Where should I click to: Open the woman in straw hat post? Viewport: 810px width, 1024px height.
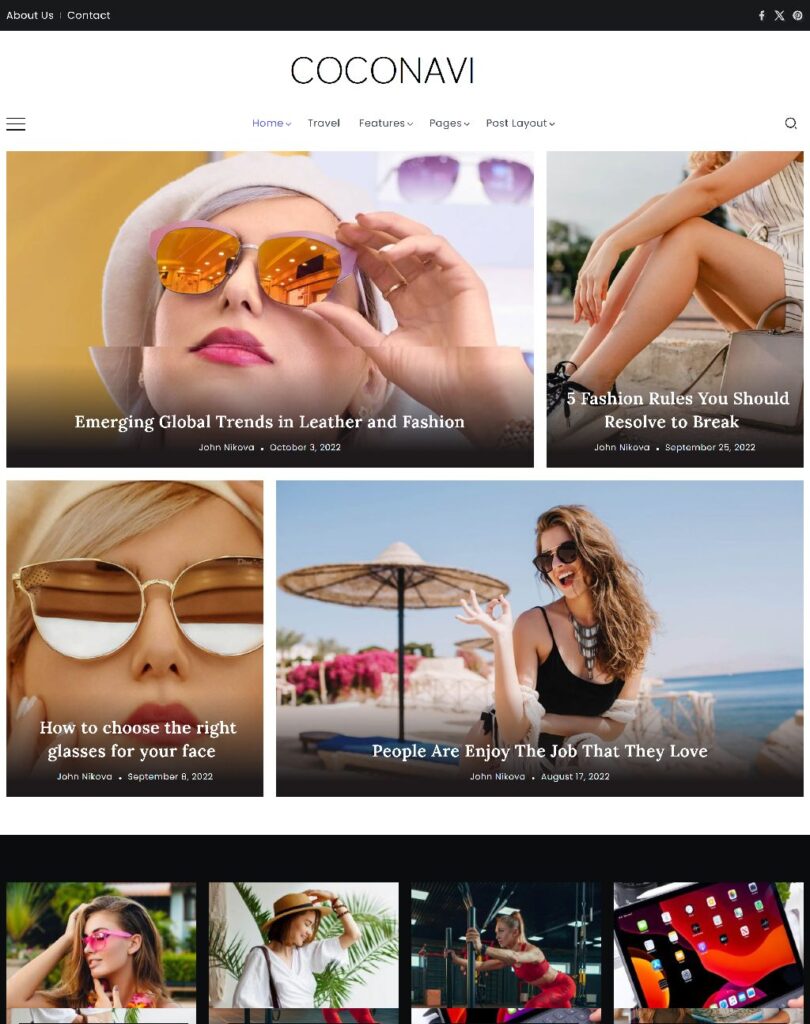[x=303, y=945]
